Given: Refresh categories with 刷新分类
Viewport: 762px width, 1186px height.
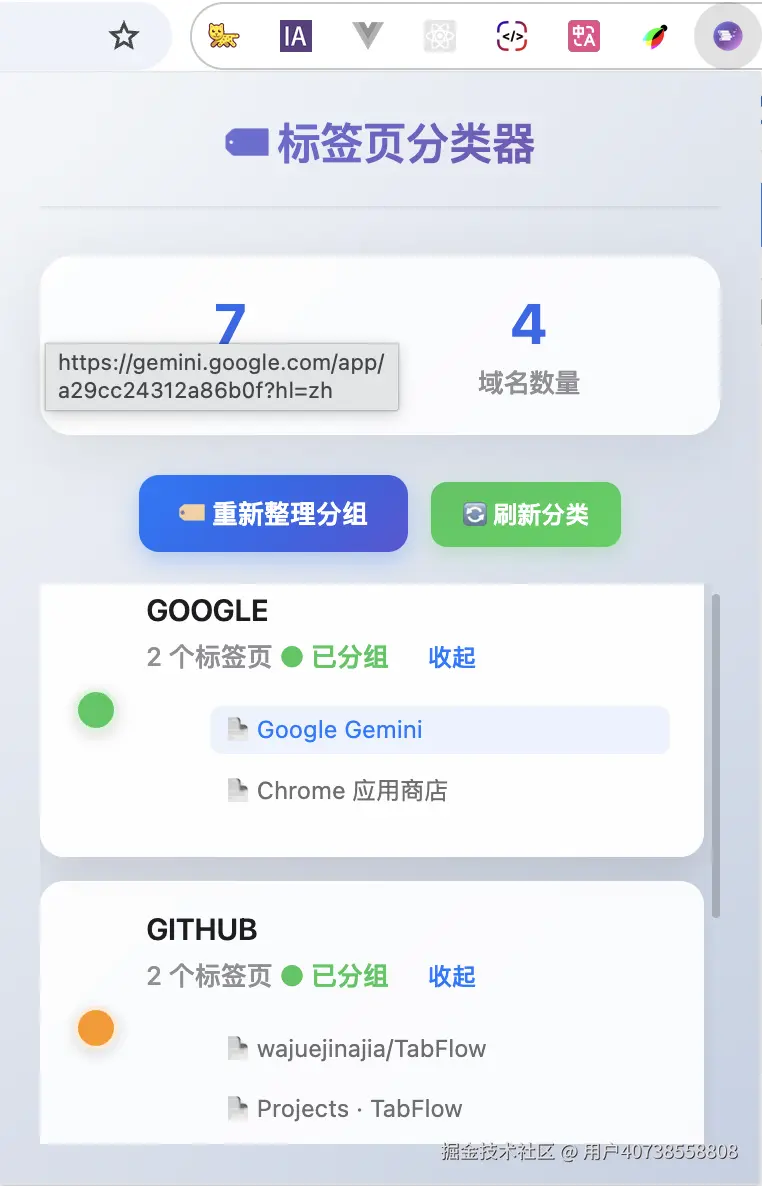Looking at the screenshot, I should 526,514.
